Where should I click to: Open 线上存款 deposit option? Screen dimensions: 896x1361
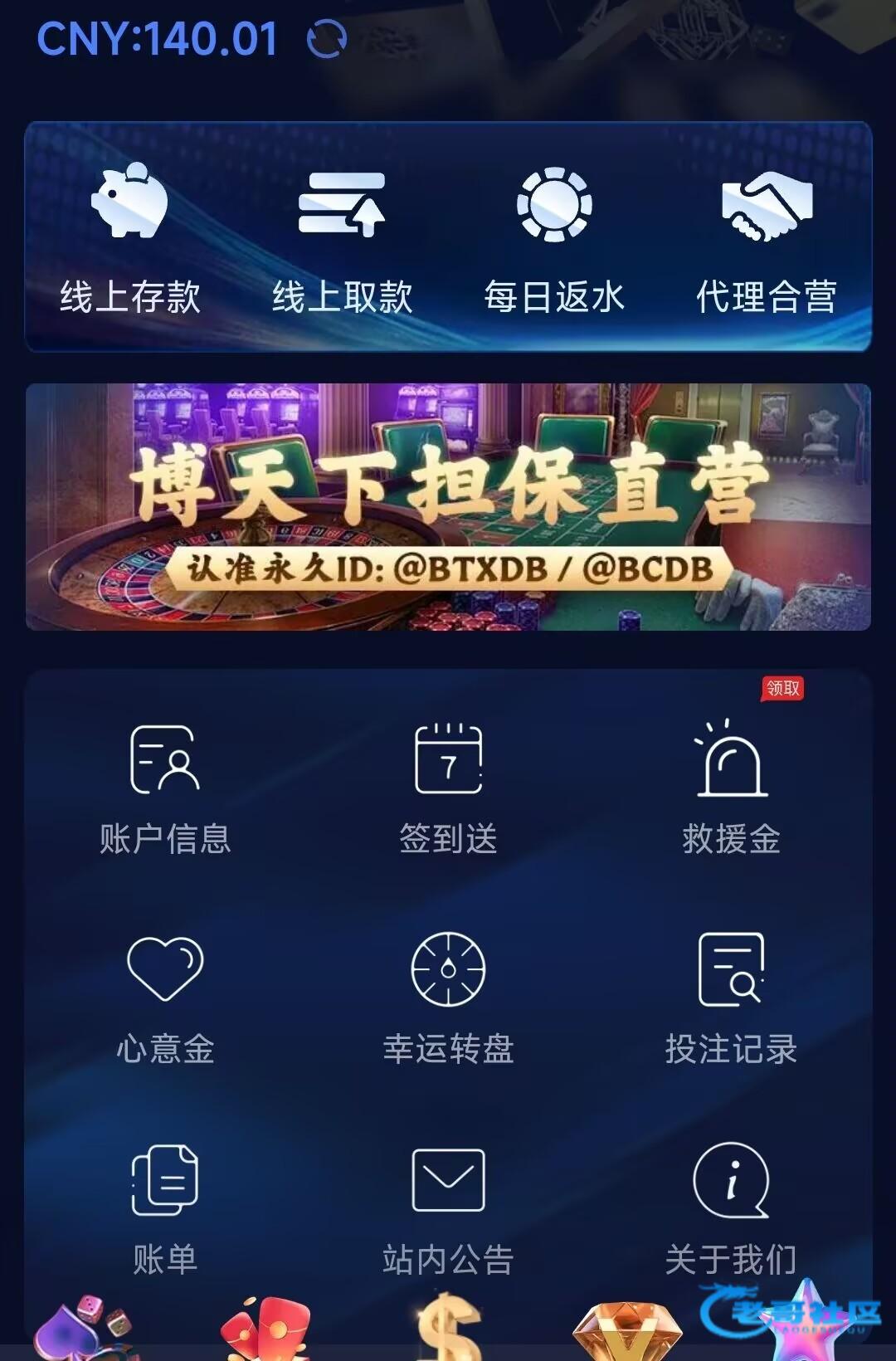pos(130,239)
